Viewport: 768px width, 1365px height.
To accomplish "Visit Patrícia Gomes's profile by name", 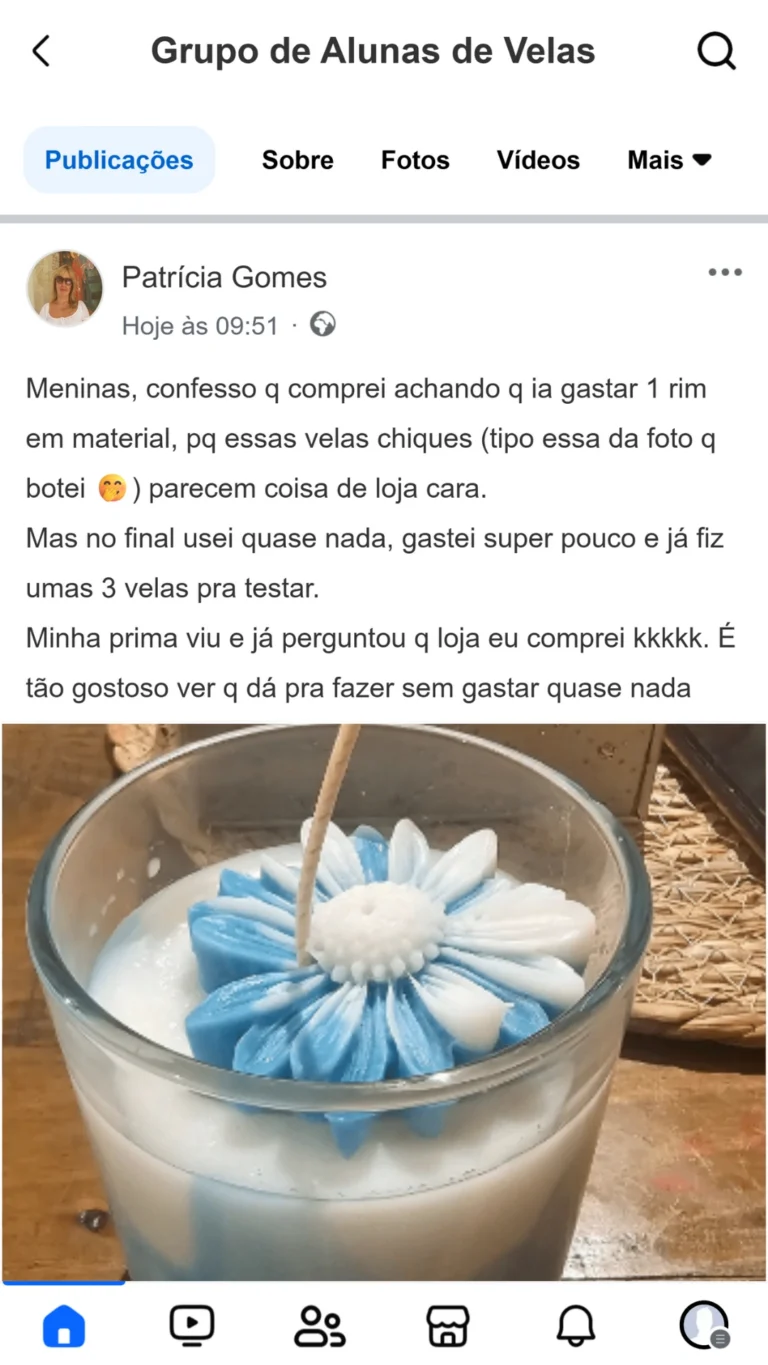I will click(224, 277).
